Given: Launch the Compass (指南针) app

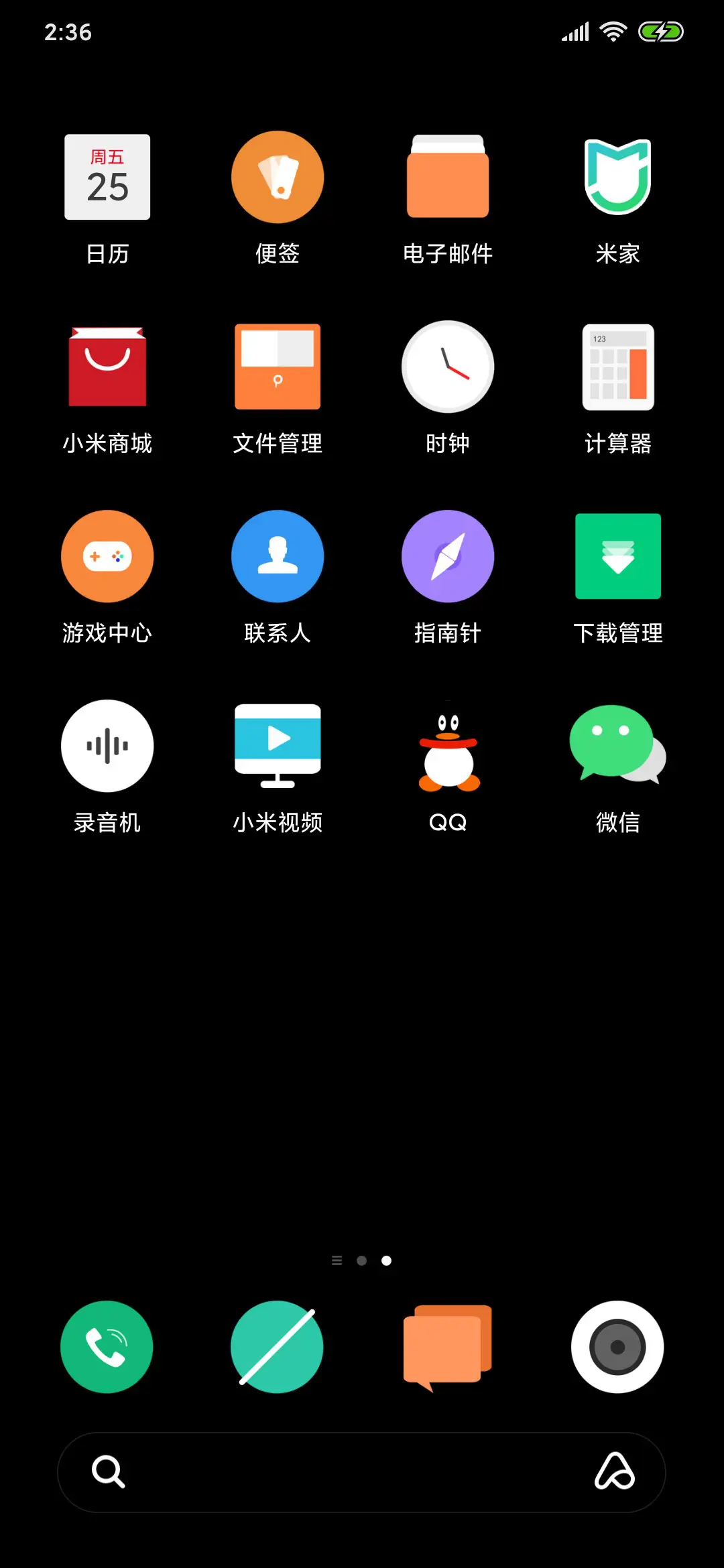Looking at the screenshot, I should 448,556.
